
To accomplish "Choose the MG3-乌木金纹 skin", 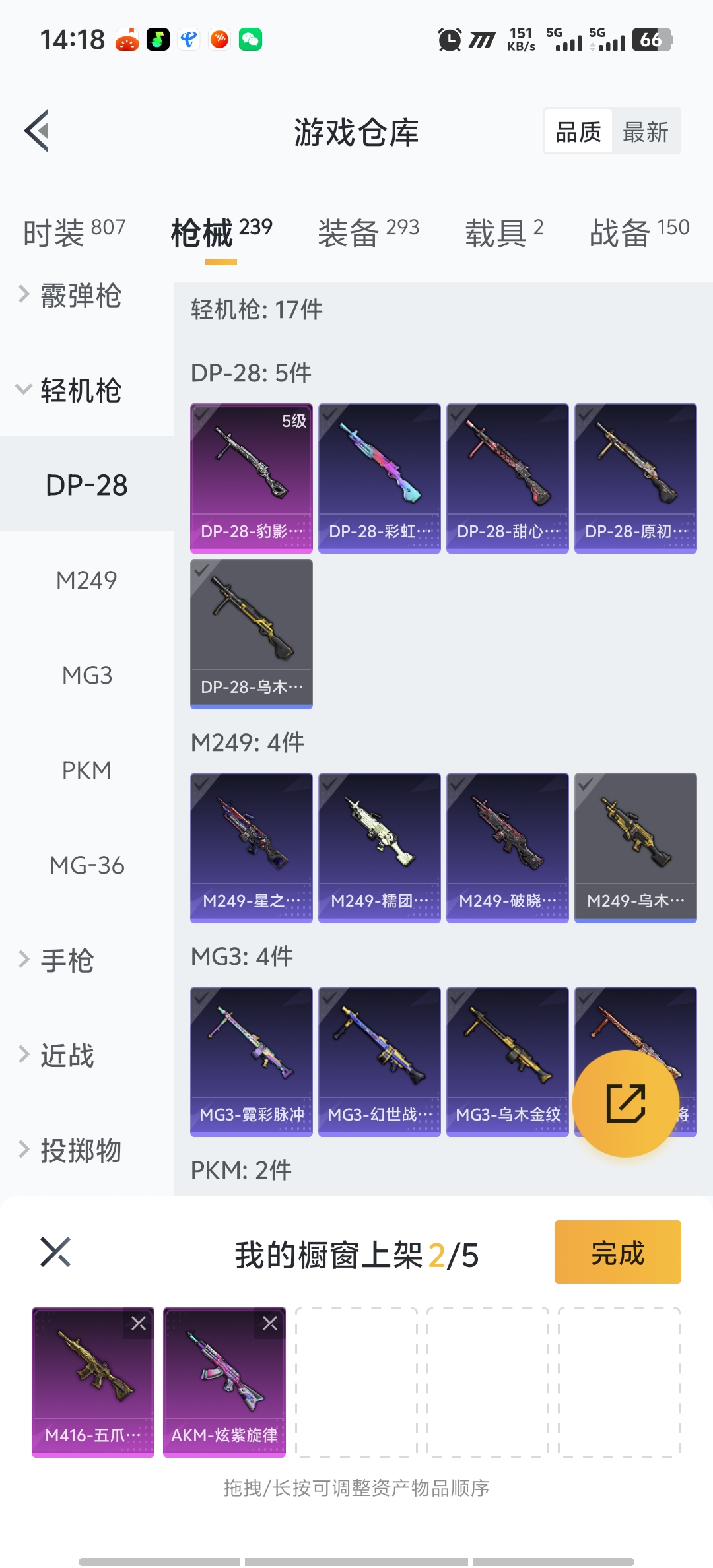I will (507, 1061).
